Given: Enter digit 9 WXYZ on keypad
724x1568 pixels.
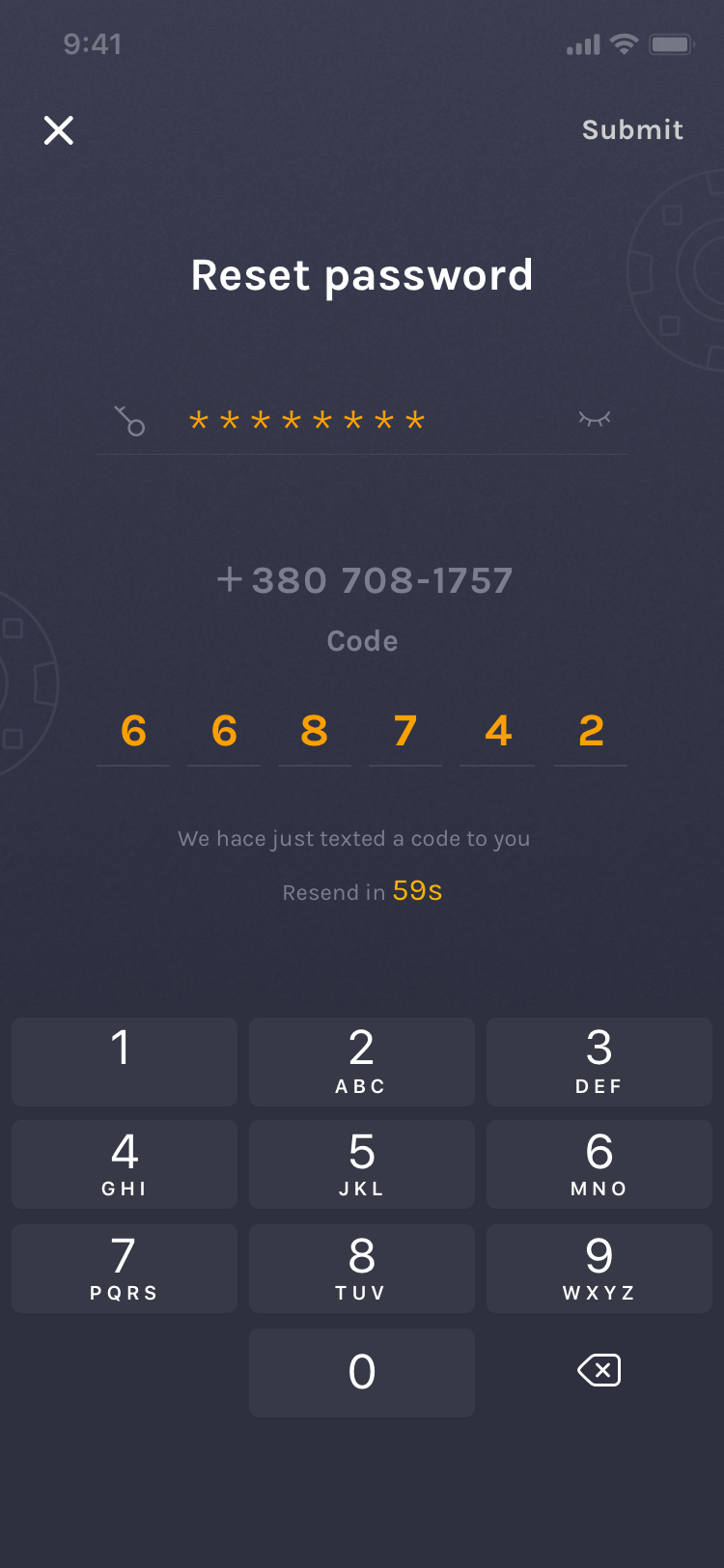Looking at the screenshot, I should pyautogui.click(x=599, y=1269).
